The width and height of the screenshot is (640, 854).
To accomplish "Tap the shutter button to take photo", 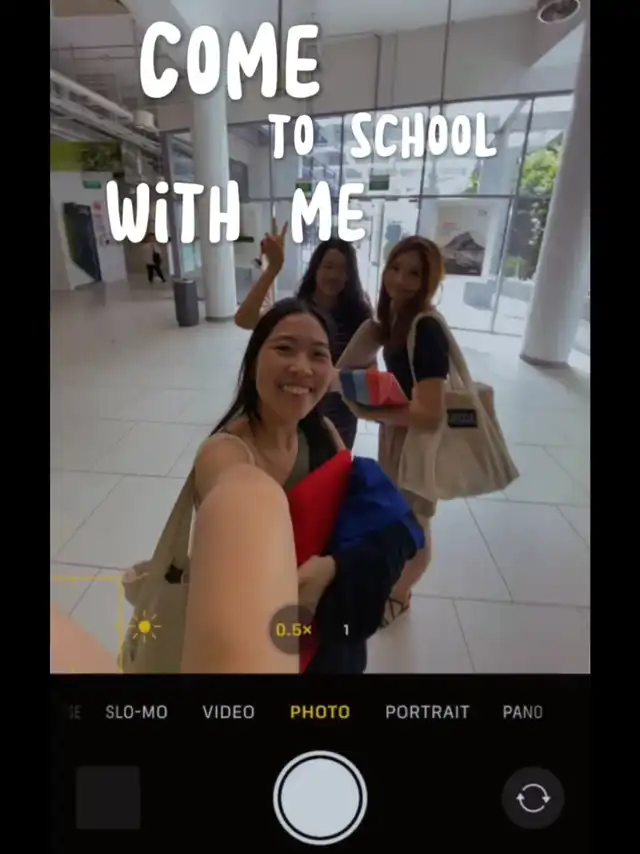I will 320,798.
